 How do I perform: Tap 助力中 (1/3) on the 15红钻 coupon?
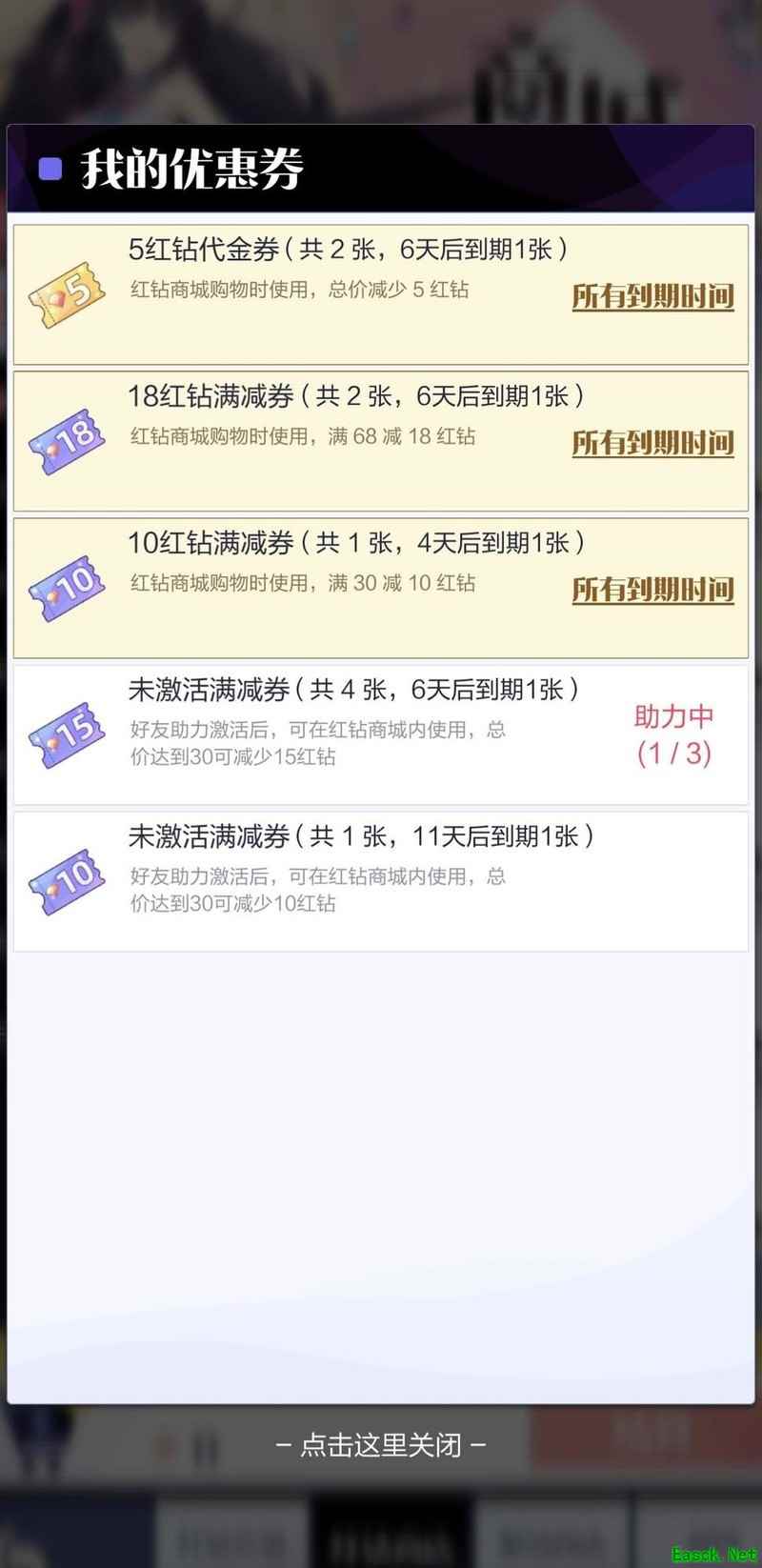[673, 735]
